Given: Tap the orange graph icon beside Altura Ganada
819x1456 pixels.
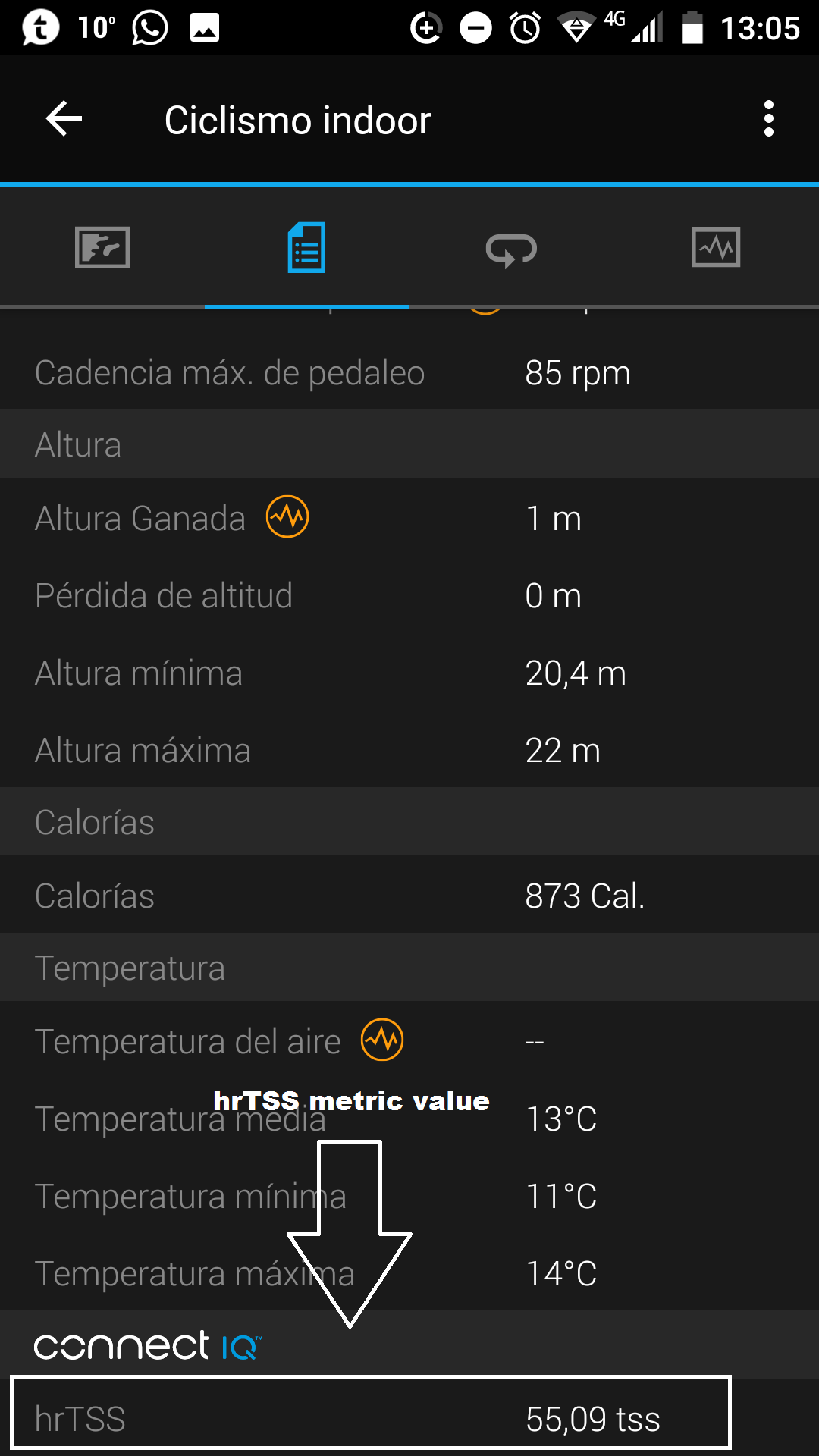Looking at the screenshot, I should [x=287, y=516].
